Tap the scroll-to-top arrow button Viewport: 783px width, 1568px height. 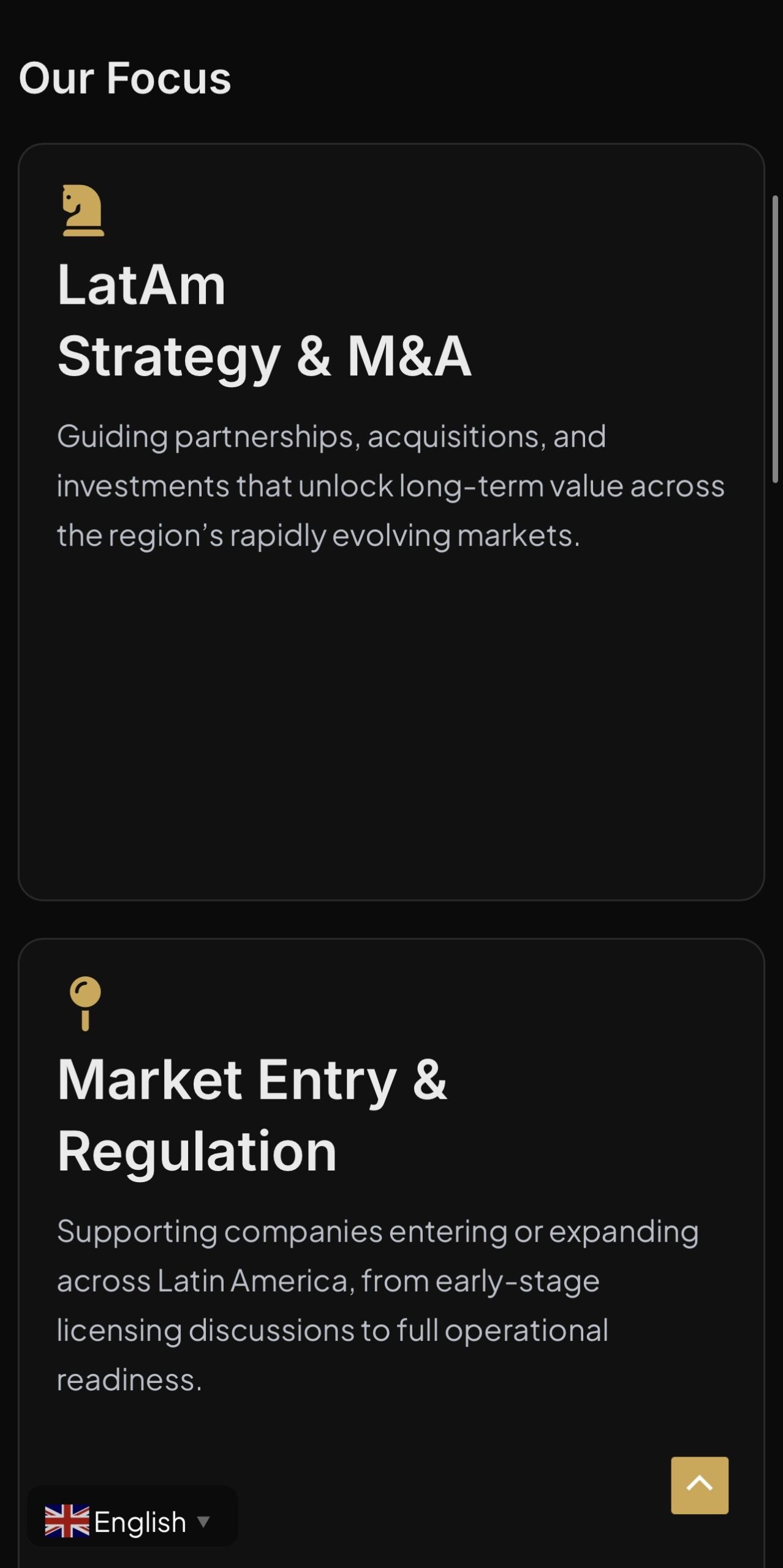click(x=699, y=1485)
